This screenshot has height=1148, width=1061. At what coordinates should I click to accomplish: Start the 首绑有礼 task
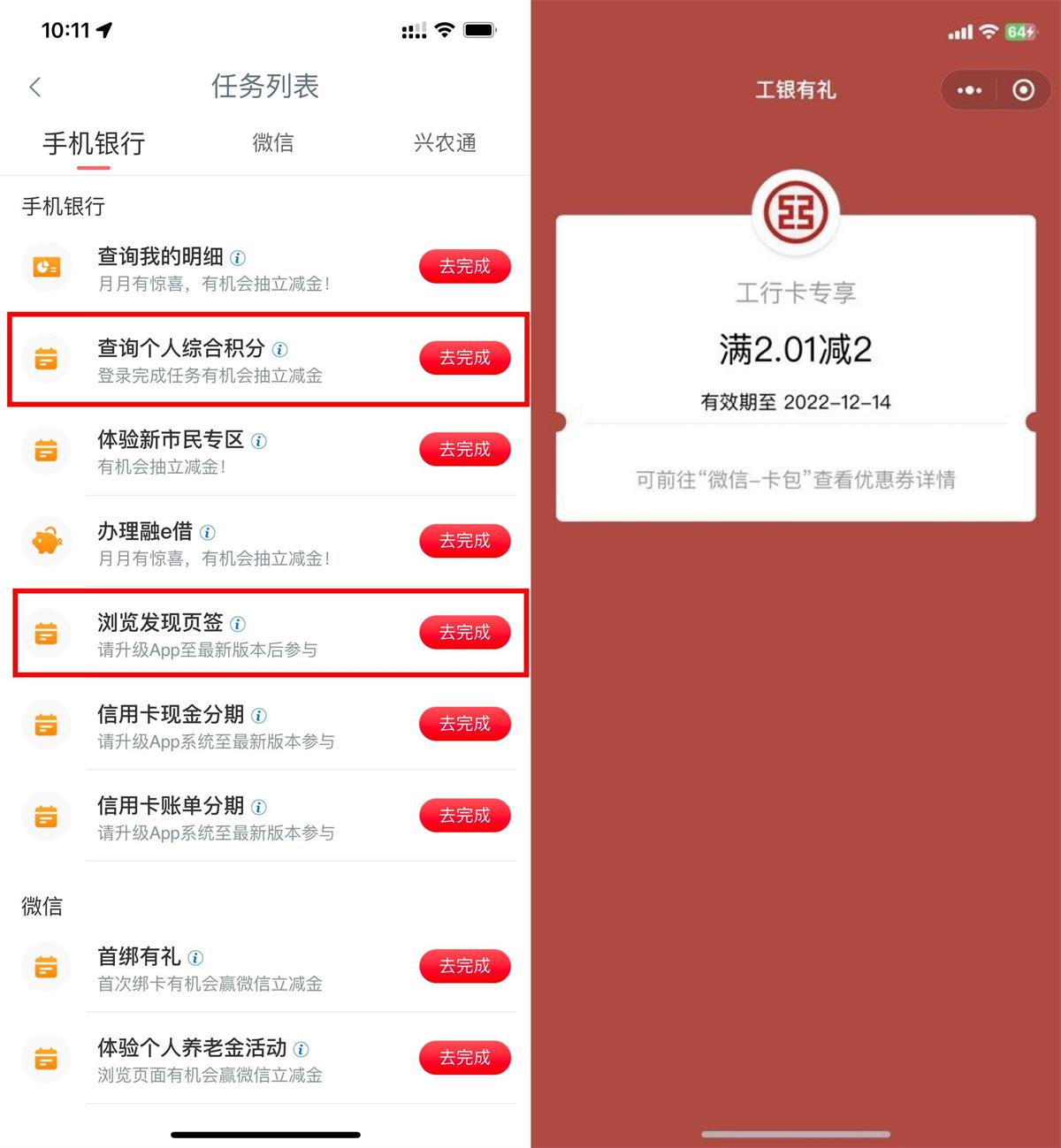tap(464, 966)
